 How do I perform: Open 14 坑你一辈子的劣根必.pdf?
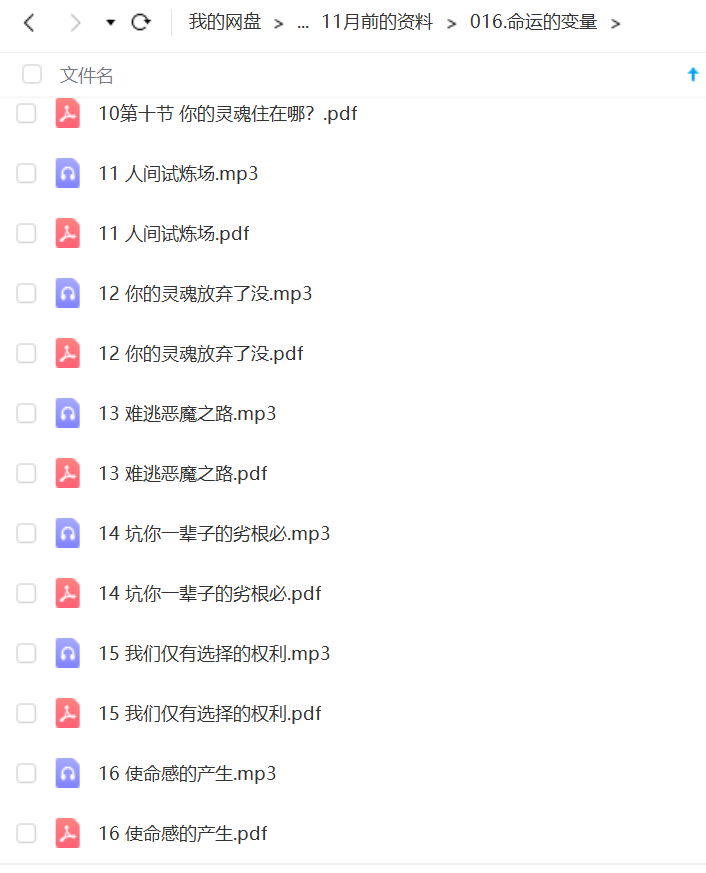click(210, 593)
